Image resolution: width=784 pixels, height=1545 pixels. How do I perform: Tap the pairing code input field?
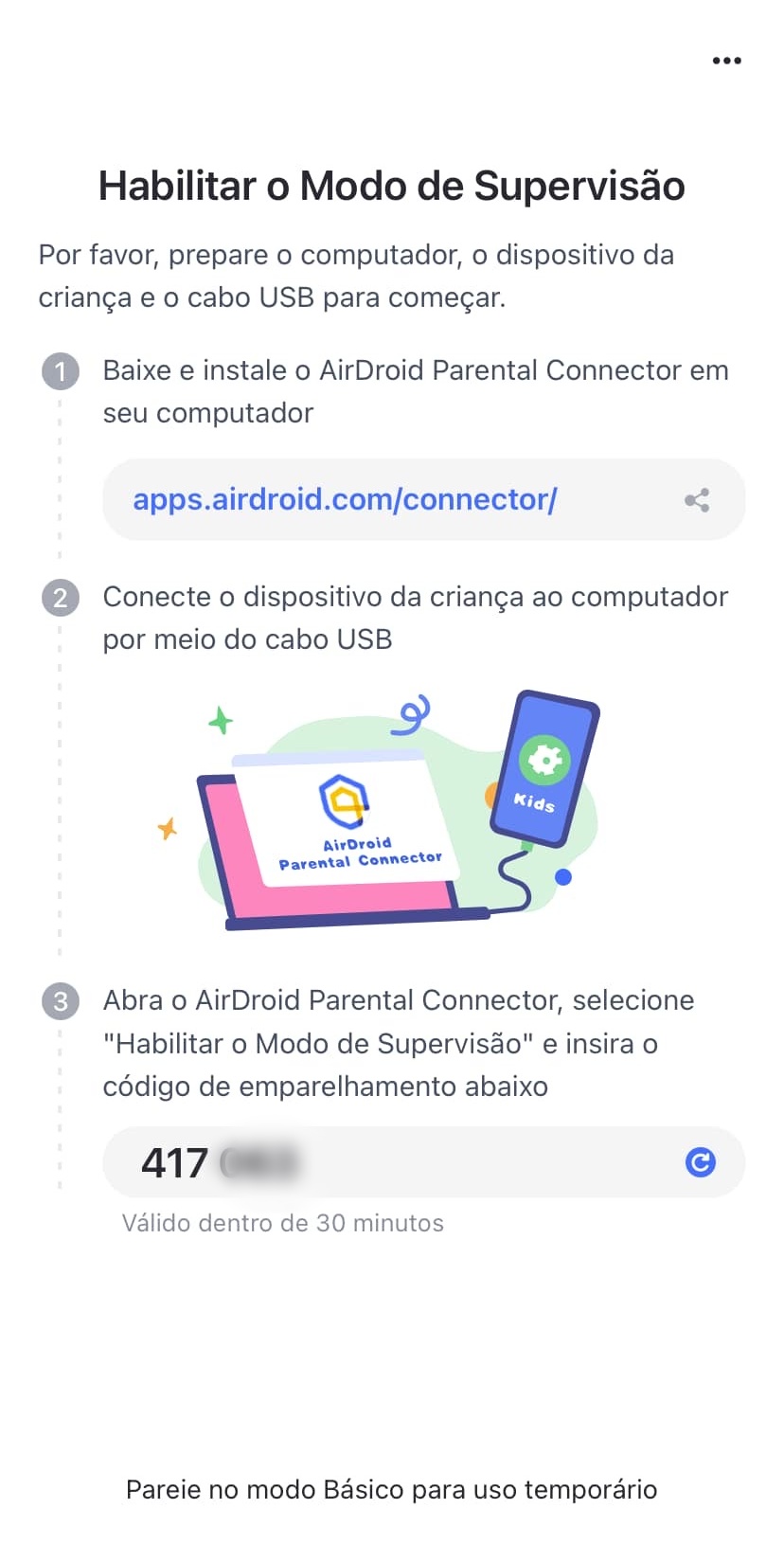pos(424,1162)
